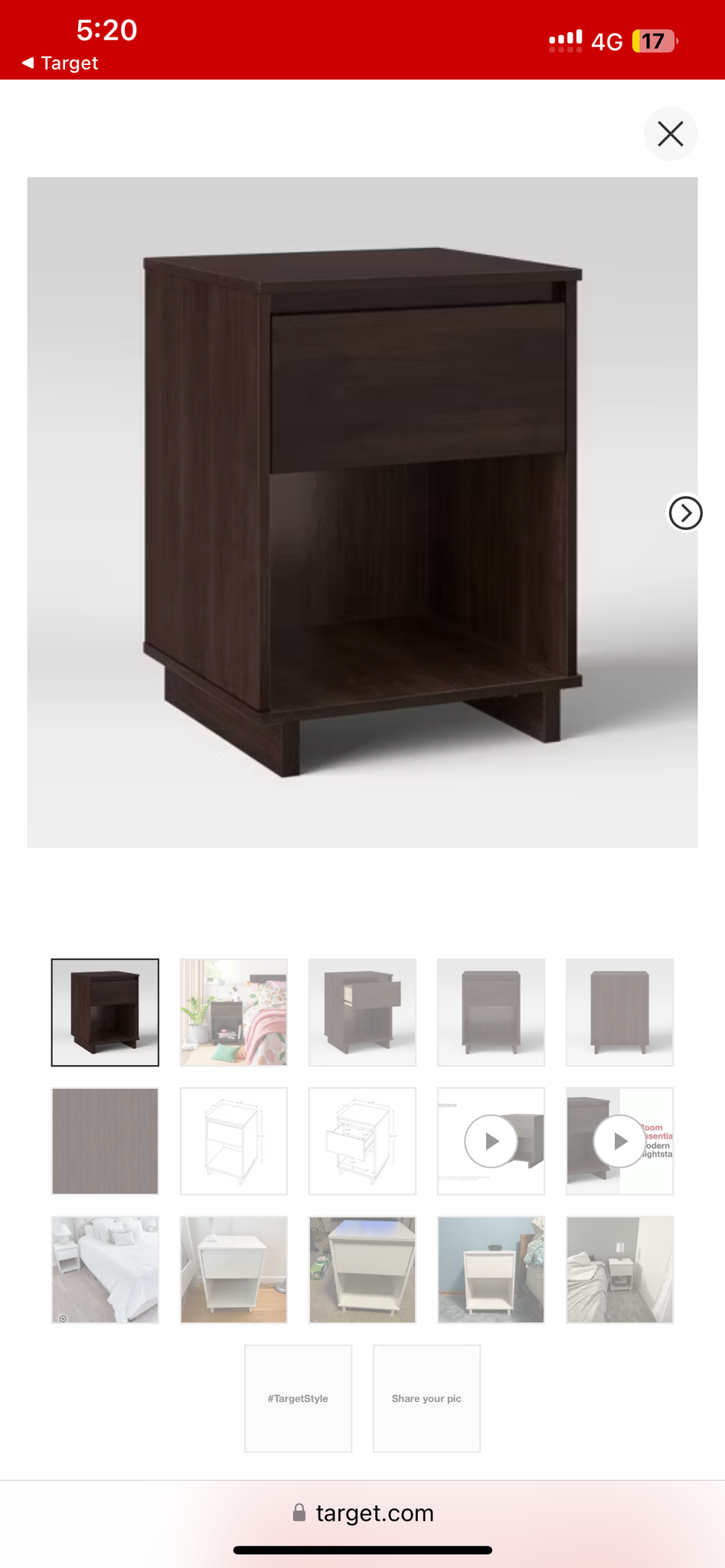This screenshot has width=725, height=1568.
Task: Play the first product video thumbnail
Action: pos(491,1141)
